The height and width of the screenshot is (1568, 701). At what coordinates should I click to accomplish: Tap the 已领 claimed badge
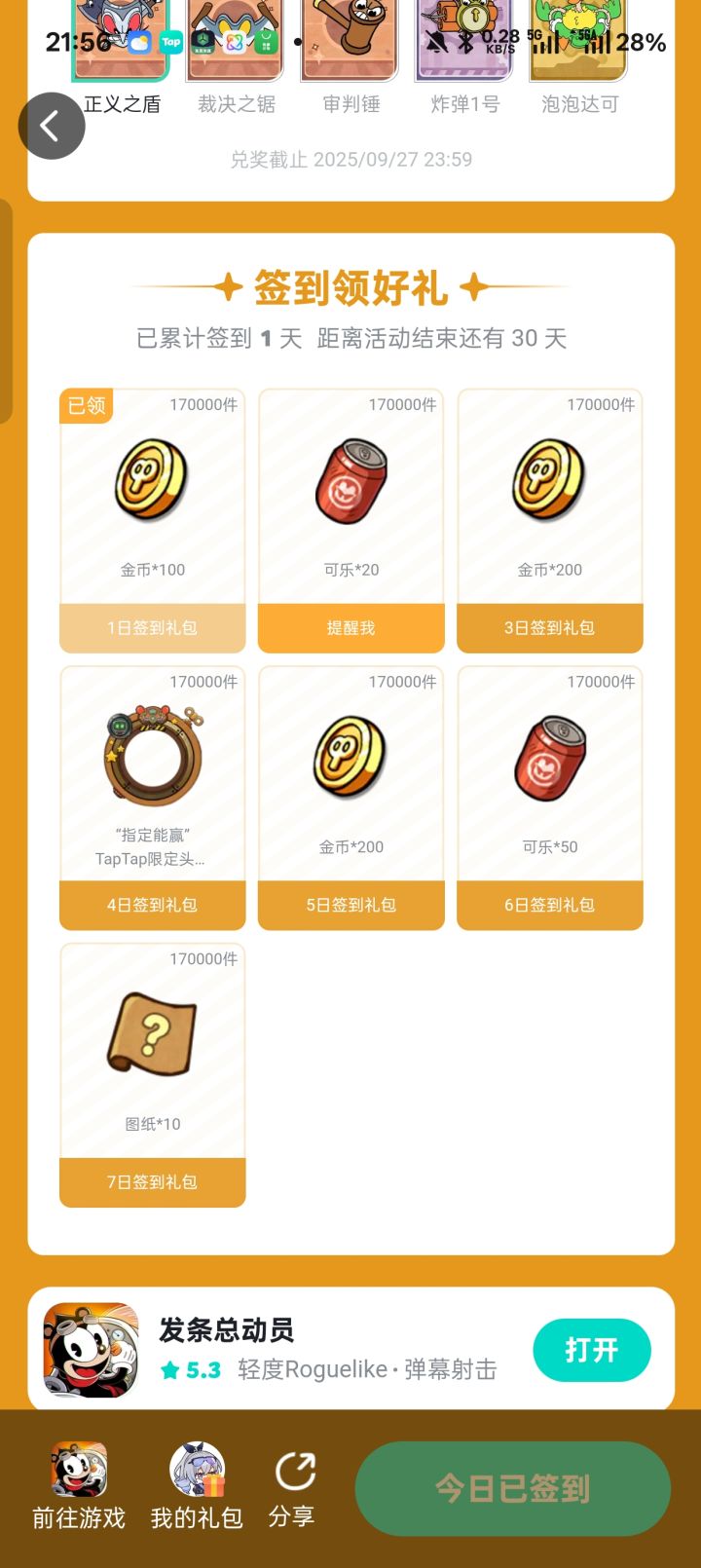(x=86, y=406)
